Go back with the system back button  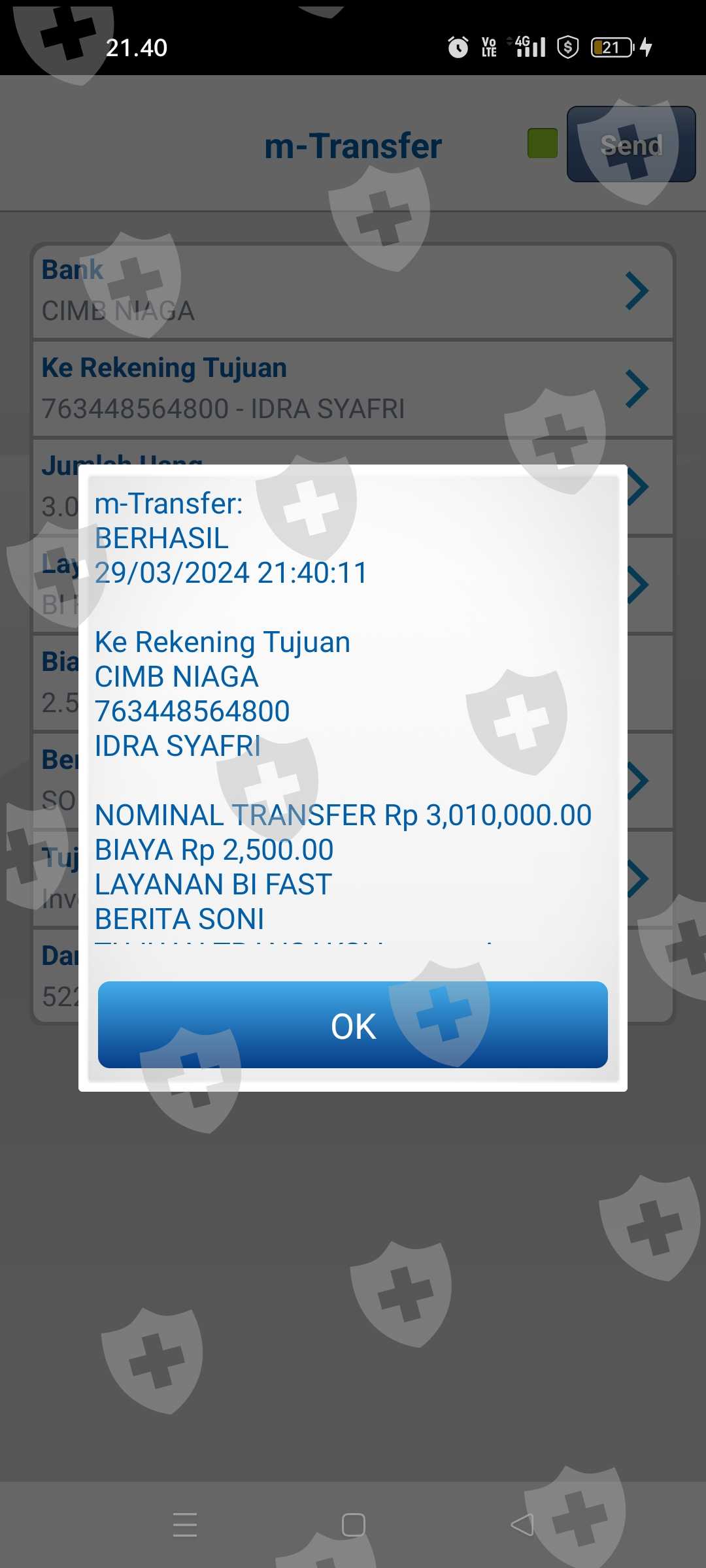(522, 1525)
